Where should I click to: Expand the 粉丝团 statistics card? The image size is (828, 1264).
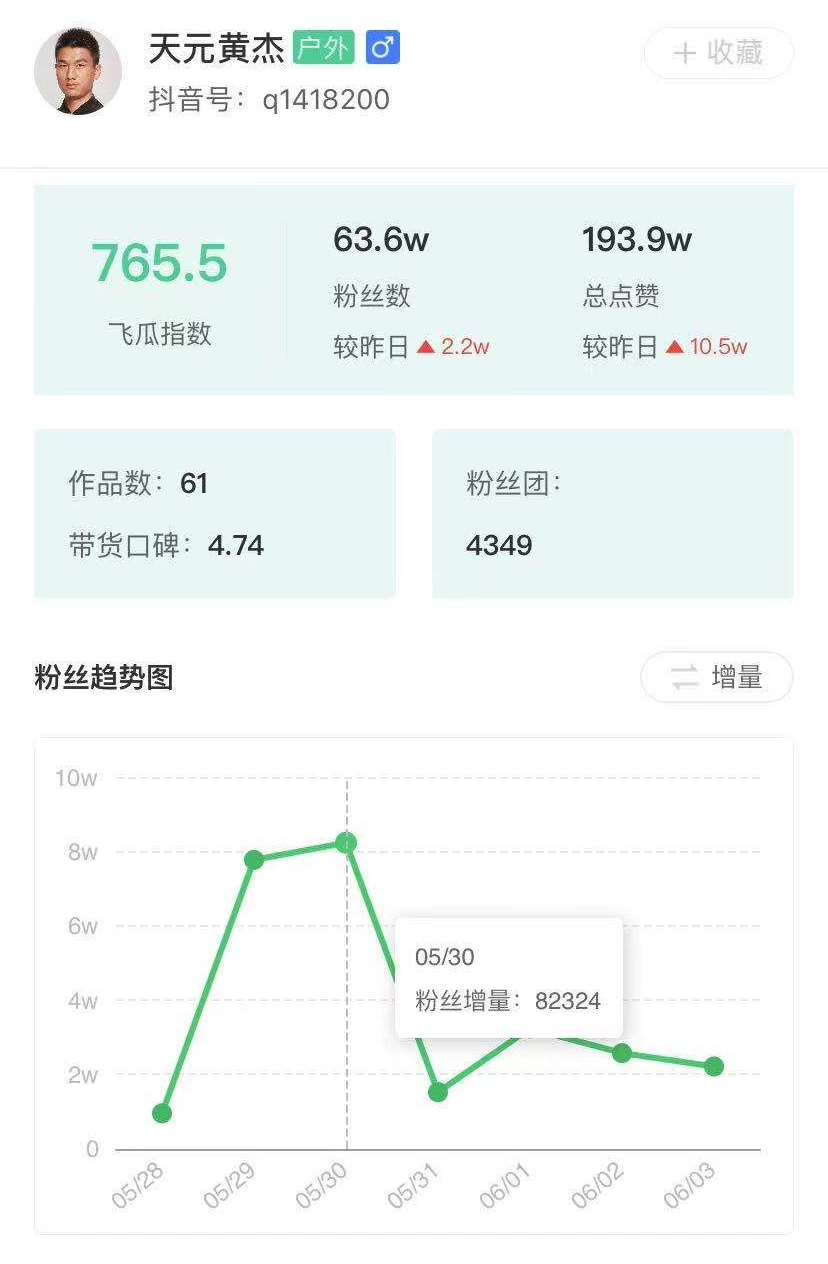(x=612, y=513)
